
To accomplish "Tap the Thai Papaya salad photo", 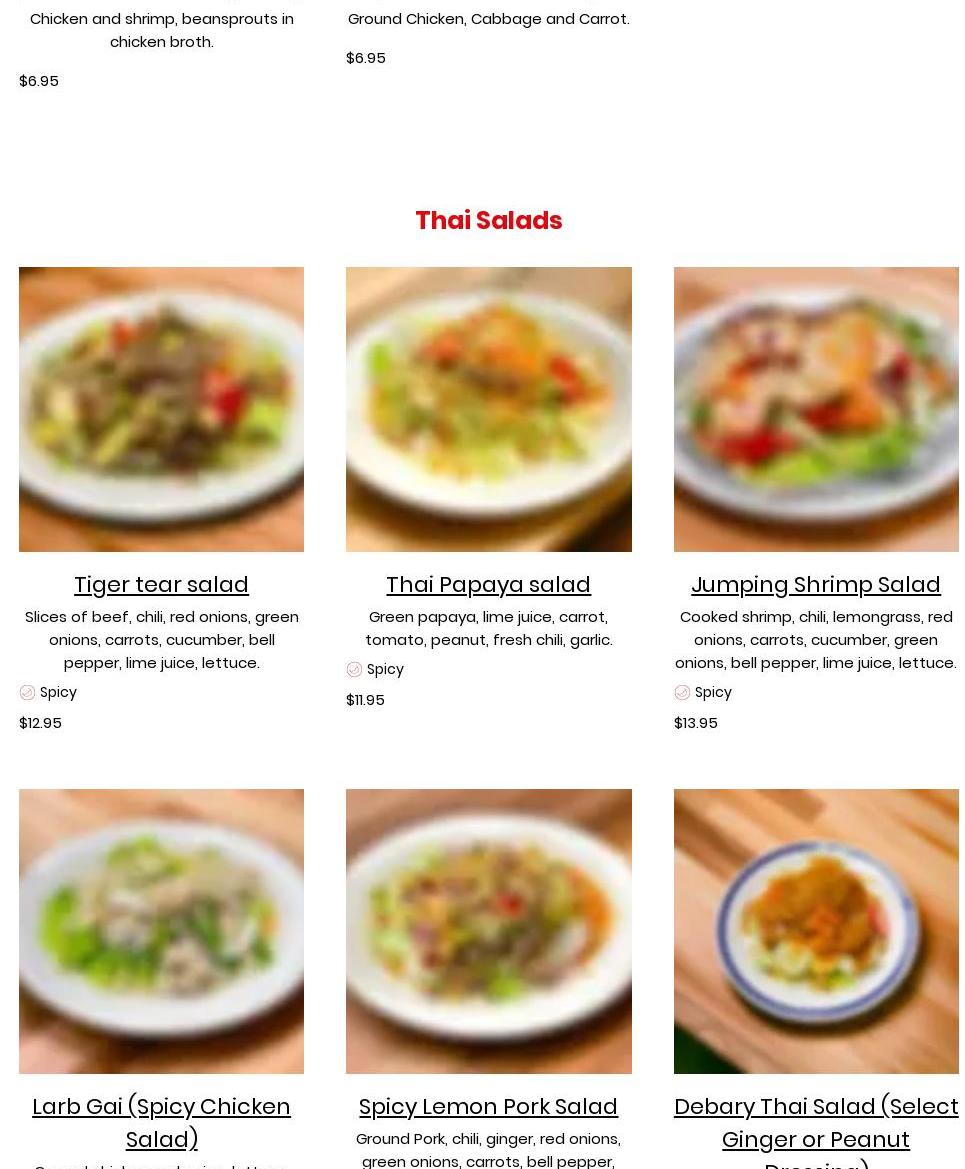I will click(x=488, y=409).
